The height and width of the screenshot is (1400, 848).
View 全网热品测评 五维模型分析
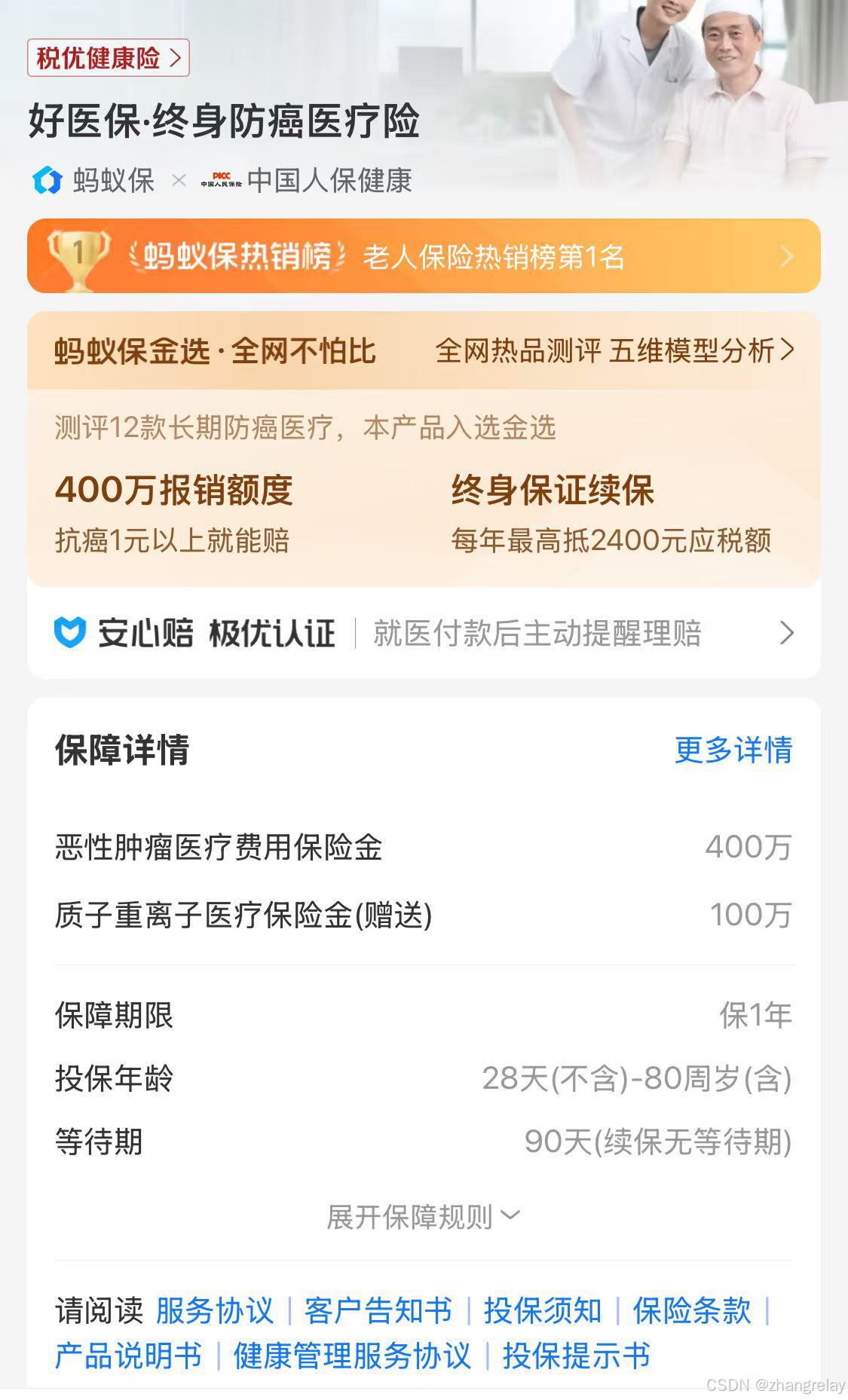(x=614, y=350)
